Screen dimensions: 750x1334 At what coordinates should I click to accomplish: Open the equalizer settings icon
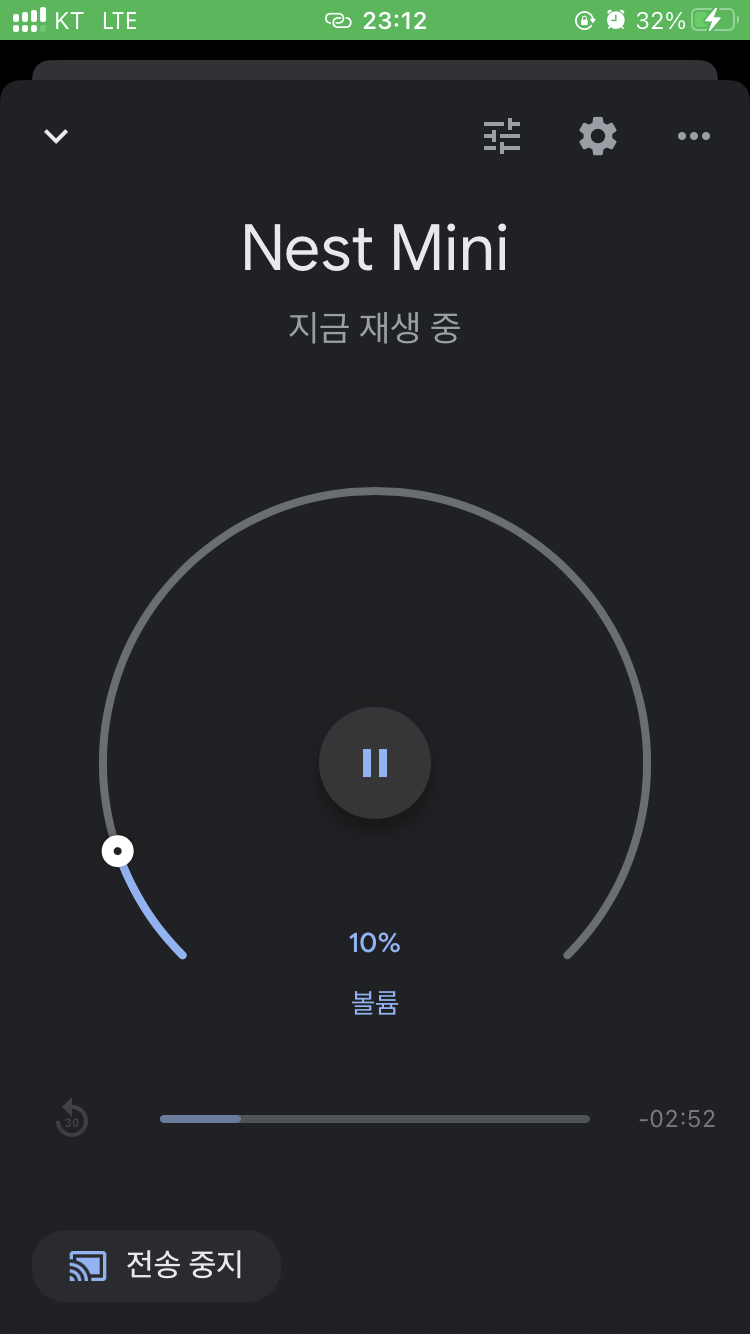pos(502,136)
